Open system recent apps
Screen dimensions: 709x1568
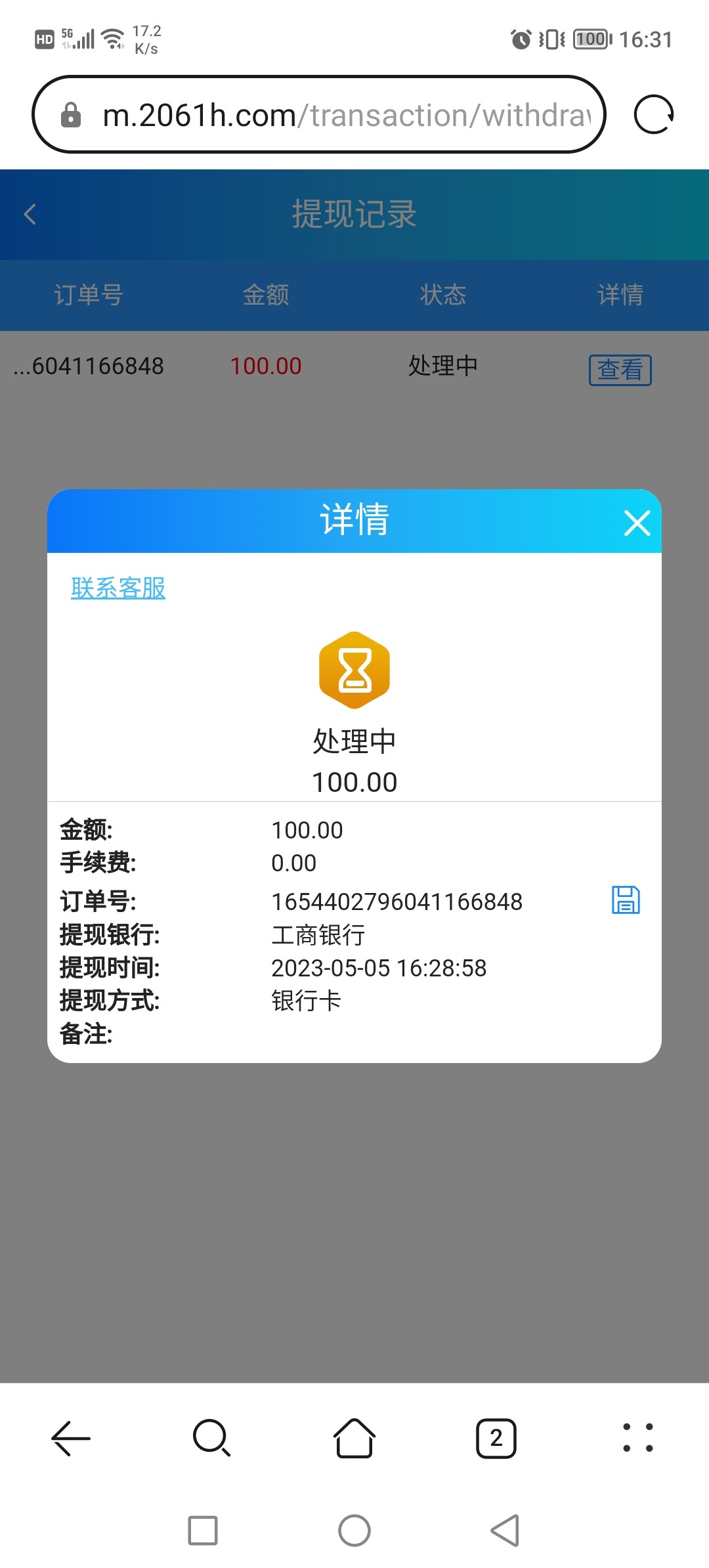(203, 1531)
